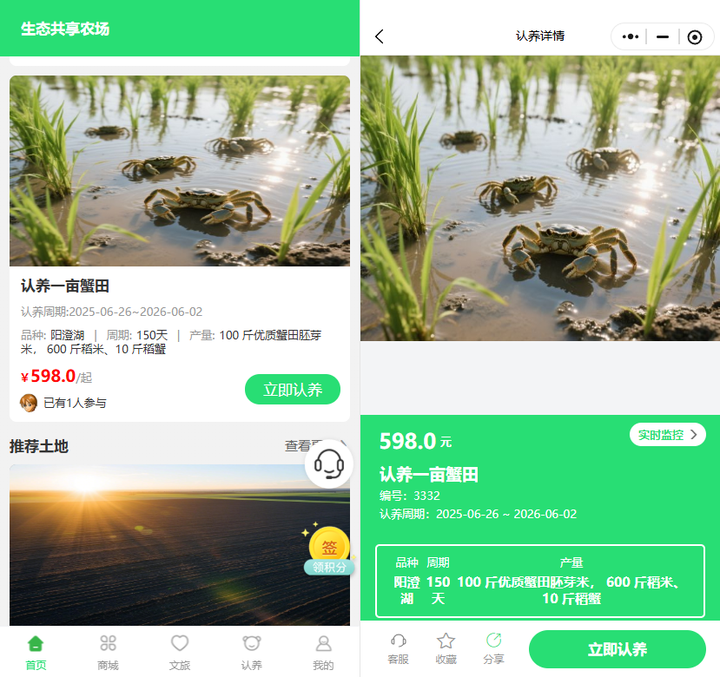
Task: Add this adoption to 收藏
Action: [x=446, y=648]
